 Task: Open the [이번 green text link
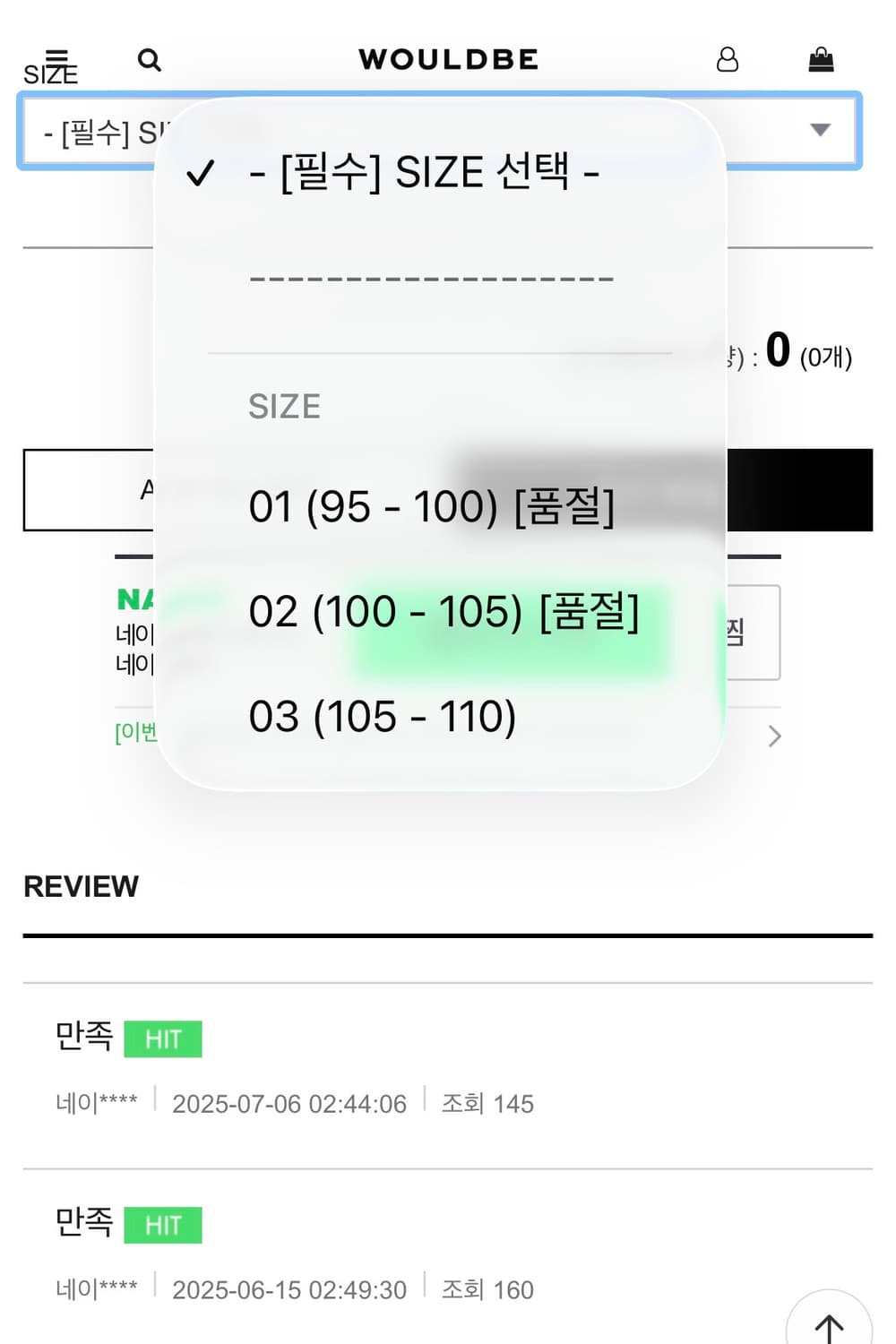click(x=133, y=735)
